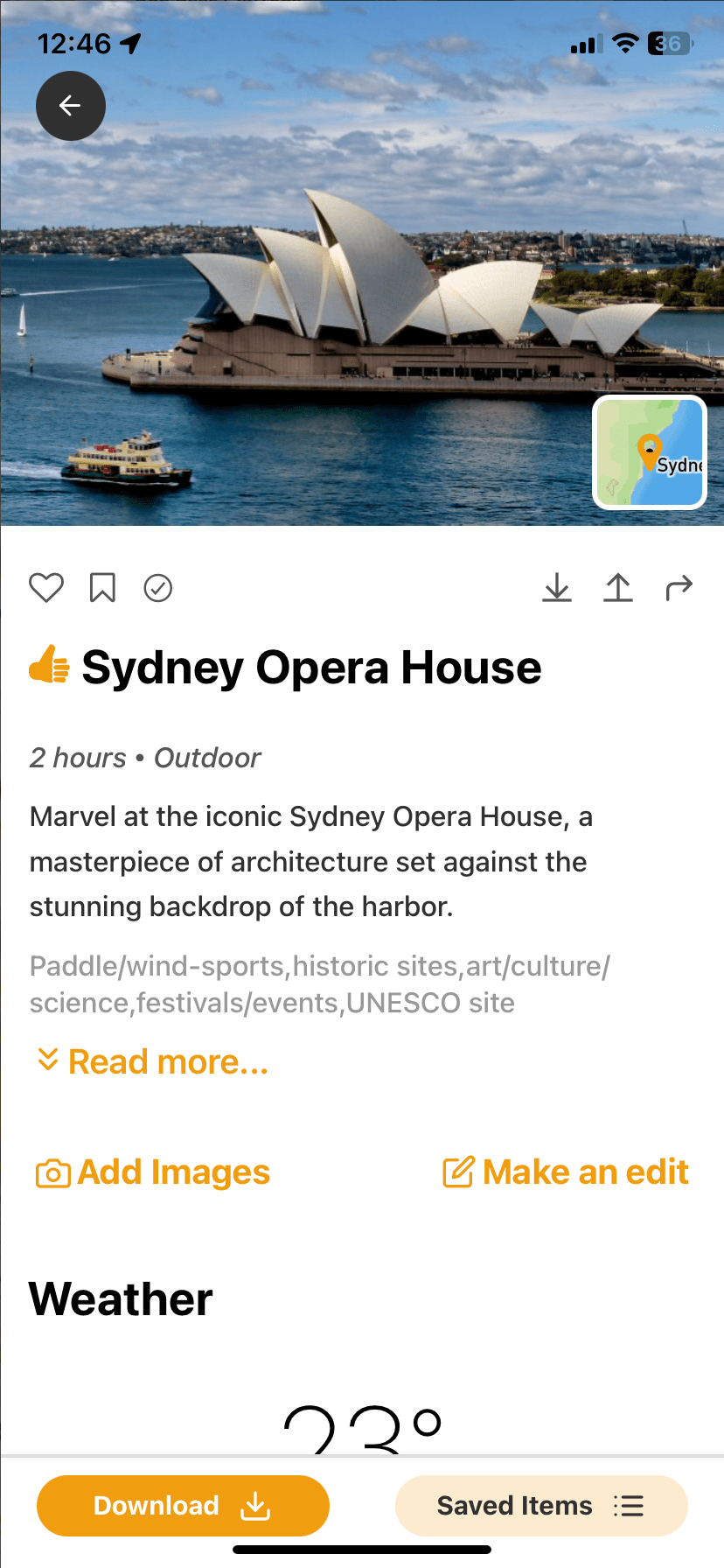The image size is (724, 1568).
Task: Share via the curved arrow icon
Action: click(679, 588)
